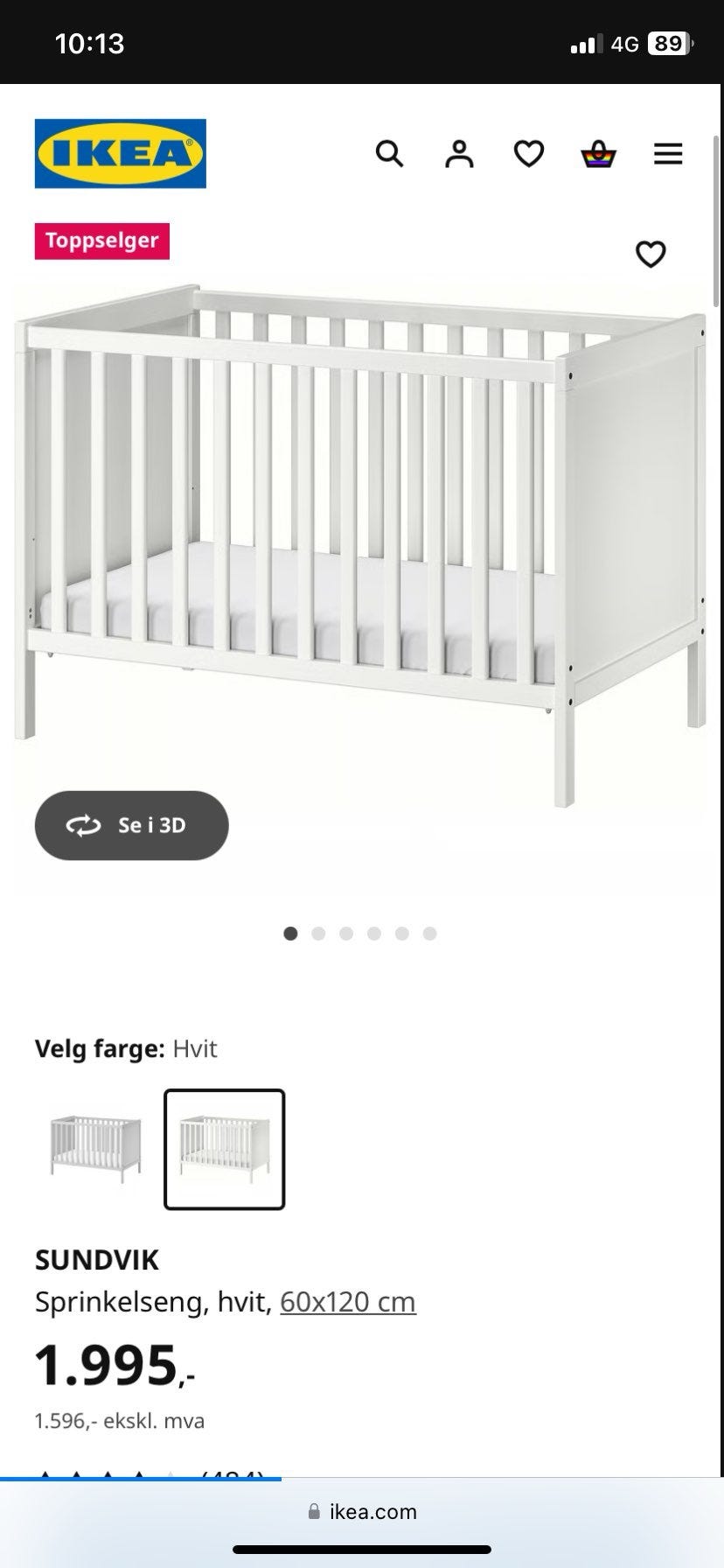Open the favorites heart in the header

(528, 154)
